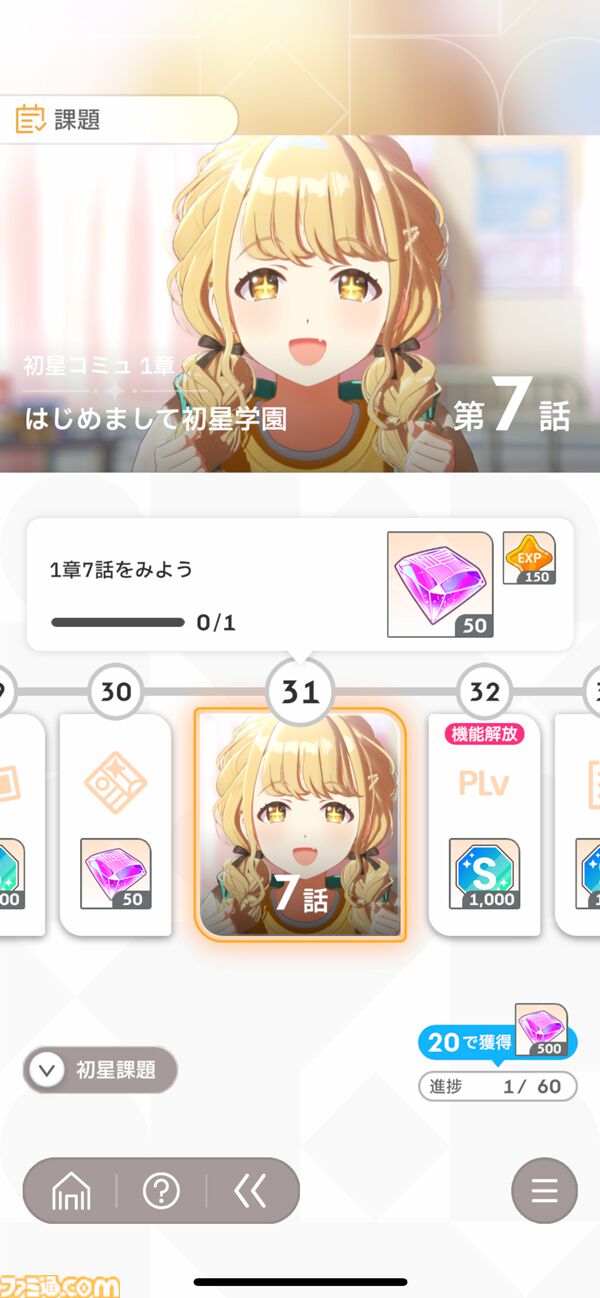Open the hamburger menu
Image resolution: width=600 pixels, height=1298 pixels.
point(544,1190)
